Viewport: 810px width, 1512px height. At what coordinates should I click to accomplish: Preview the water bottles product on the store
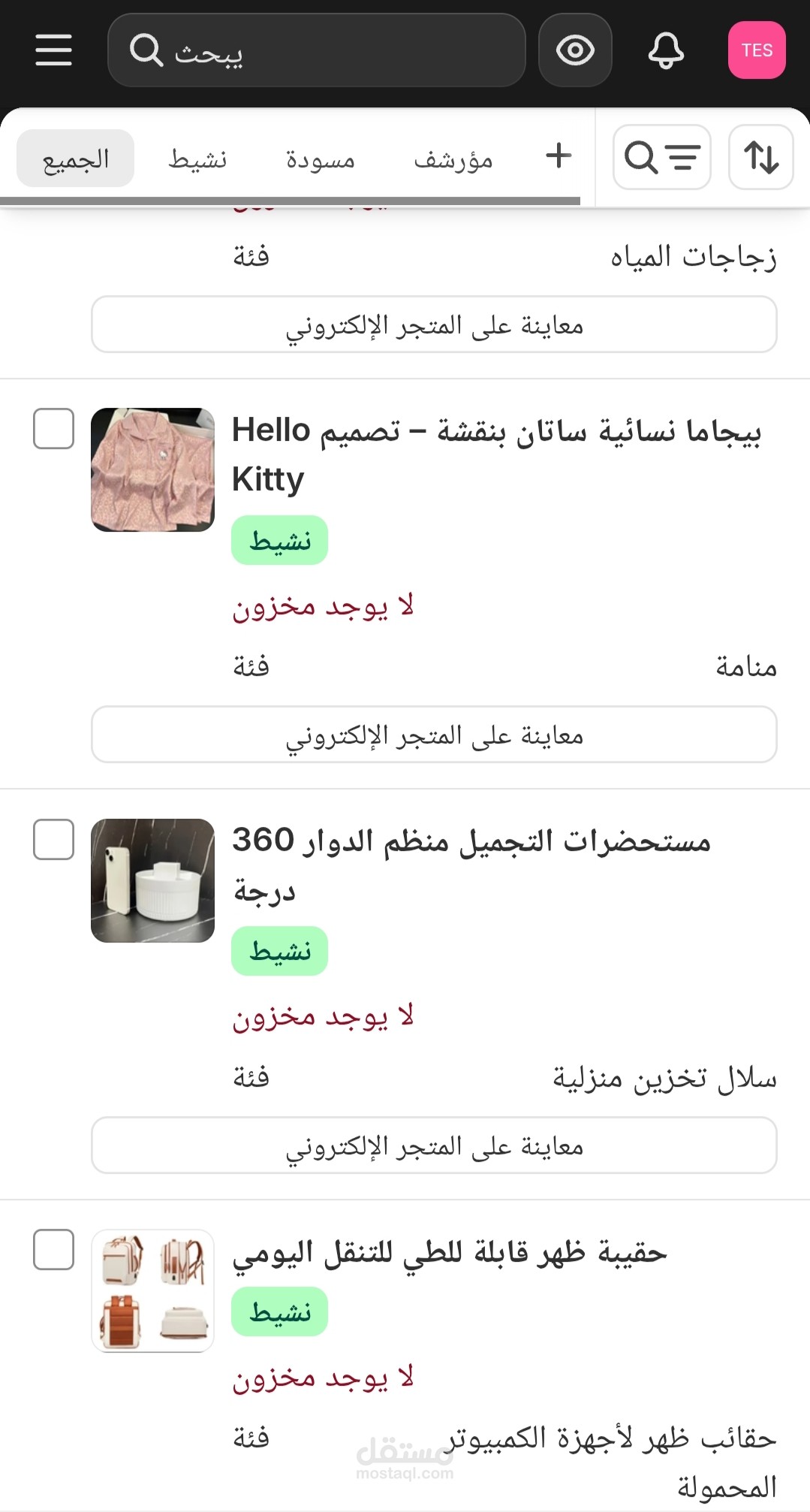(434, 324)
